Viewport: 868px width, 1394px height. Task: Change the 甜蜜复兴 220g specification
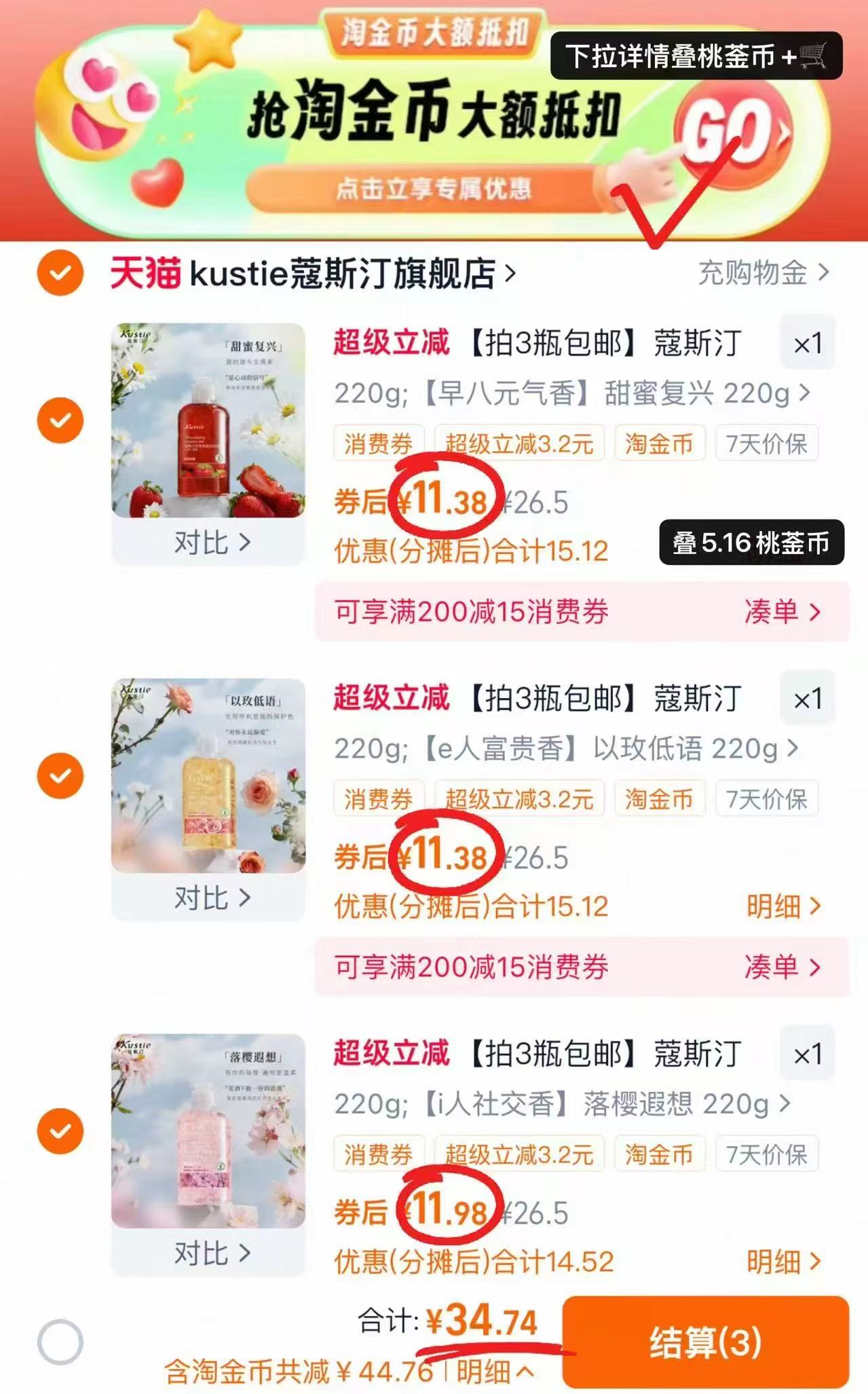571,393
